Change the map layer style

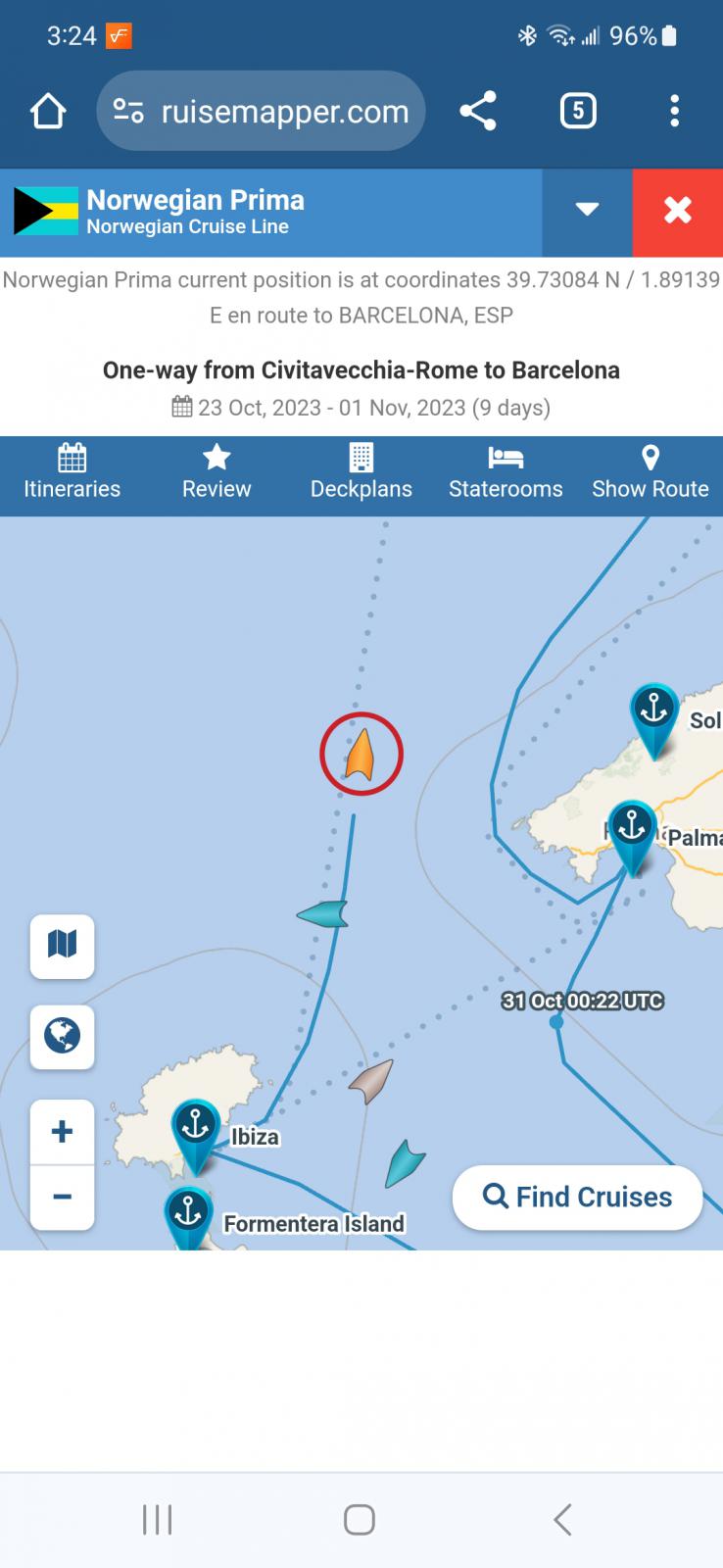(63, 946)
